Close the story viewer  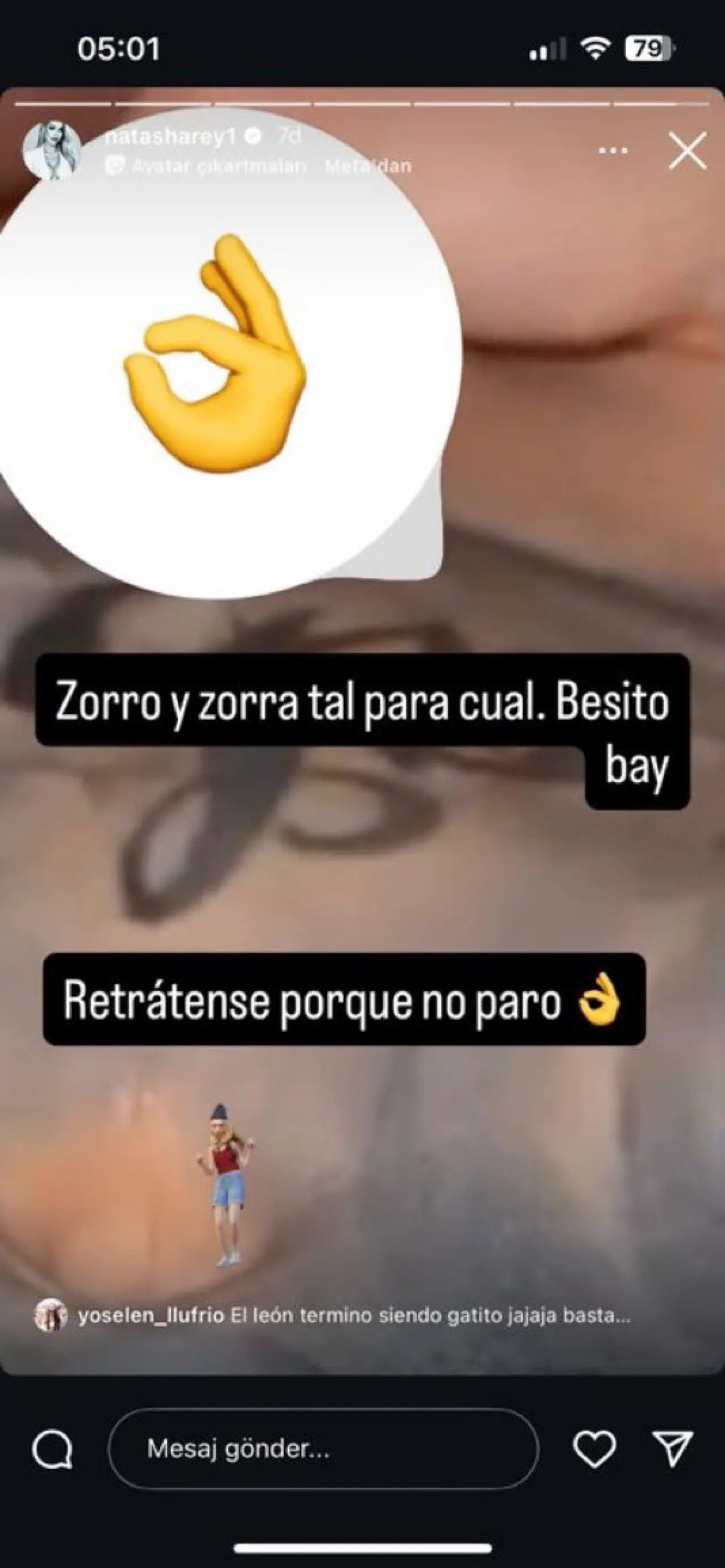pos(687,151)
